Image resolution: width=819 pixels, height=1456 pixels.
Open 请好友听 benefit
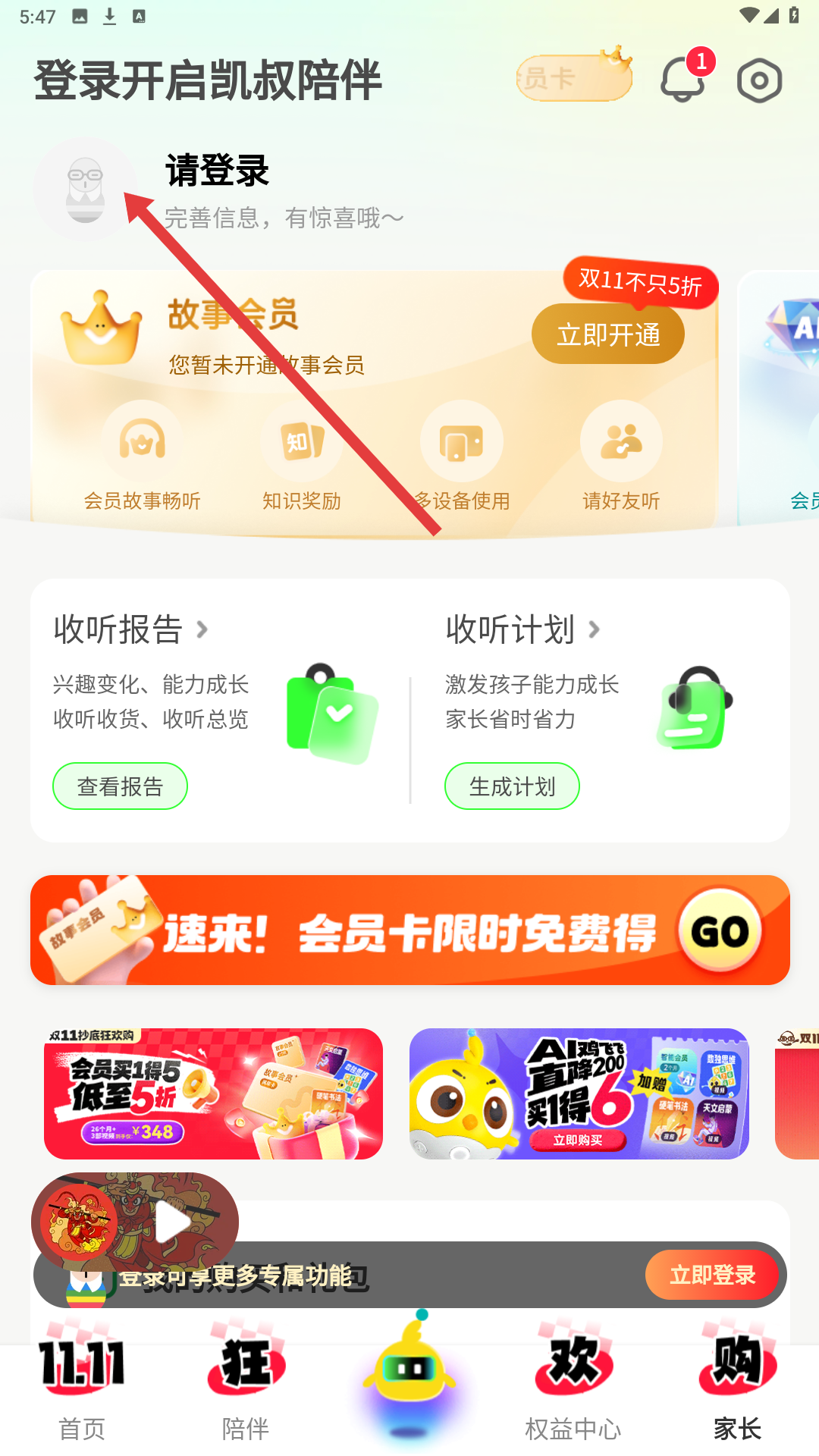point(621,457)
